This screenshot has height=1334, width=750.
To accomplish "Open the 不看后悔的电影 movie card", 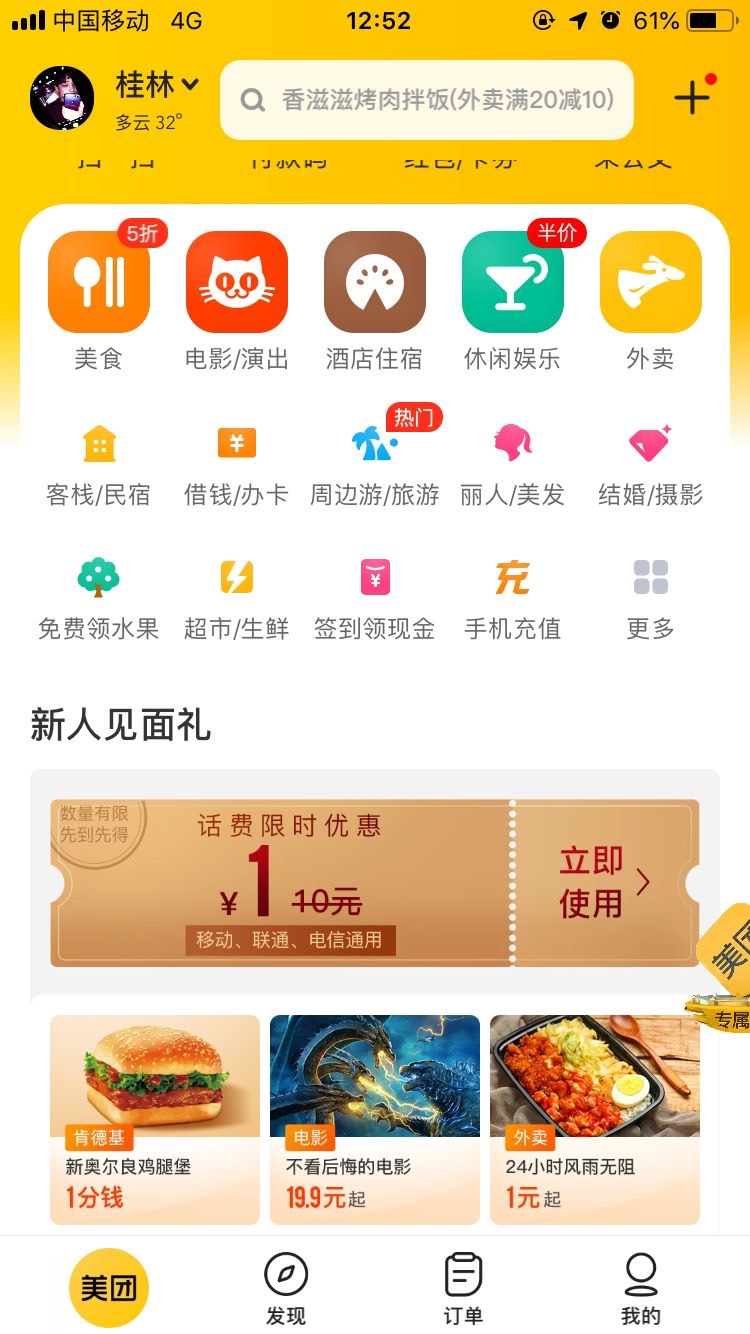I will [375, 1118].
